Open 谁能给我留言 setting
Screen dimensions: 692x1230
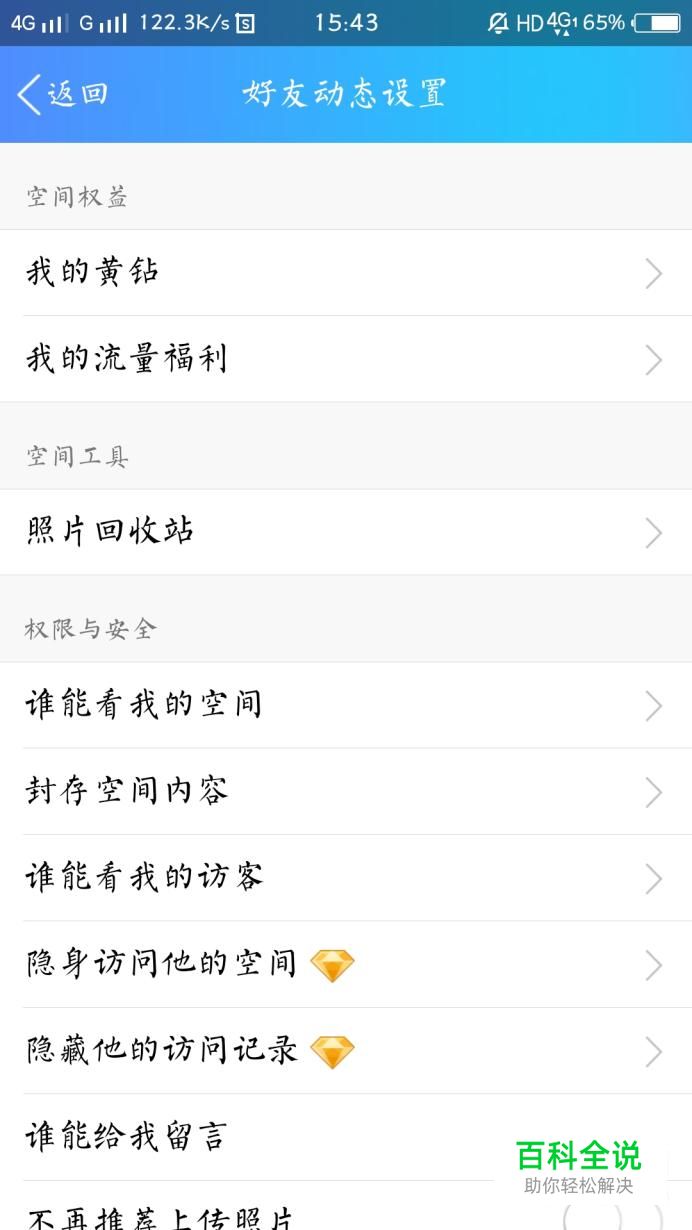coord(346,1137)
